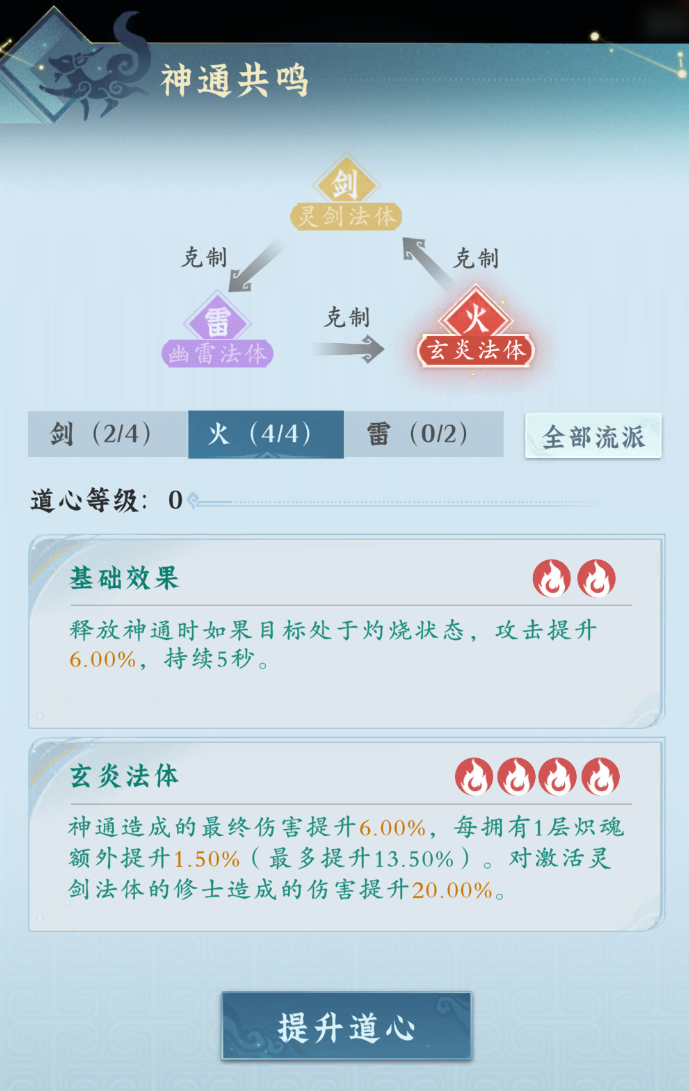Screen dimensions: 689x1091
Task: Select the 火 (4/4) tab
Action: coord(265,435)
